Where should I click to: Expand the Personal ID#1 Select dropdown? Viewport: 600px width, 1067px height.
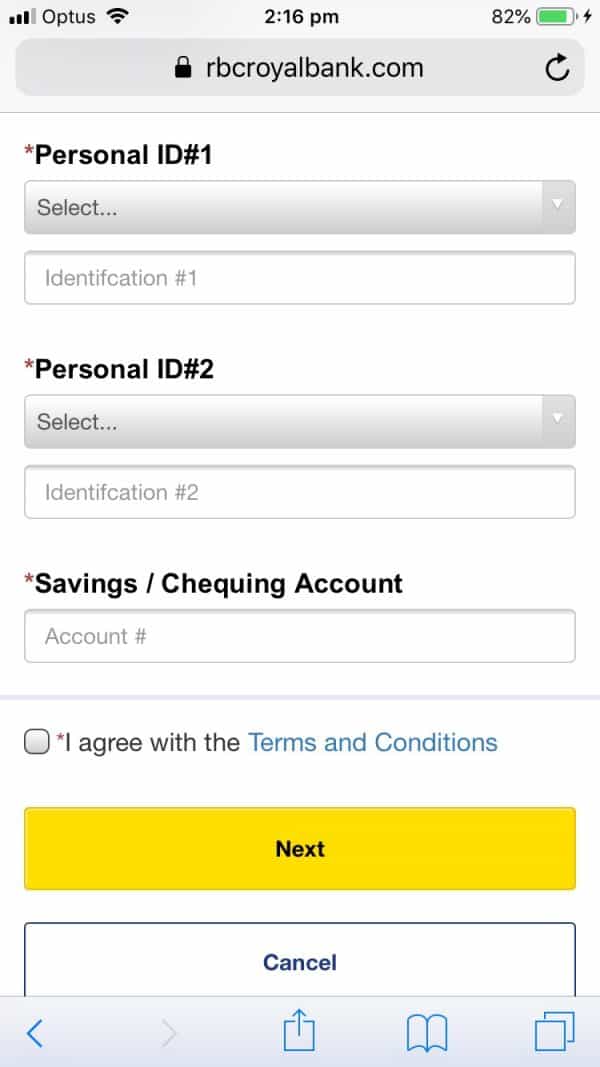[x=299, y=207]
